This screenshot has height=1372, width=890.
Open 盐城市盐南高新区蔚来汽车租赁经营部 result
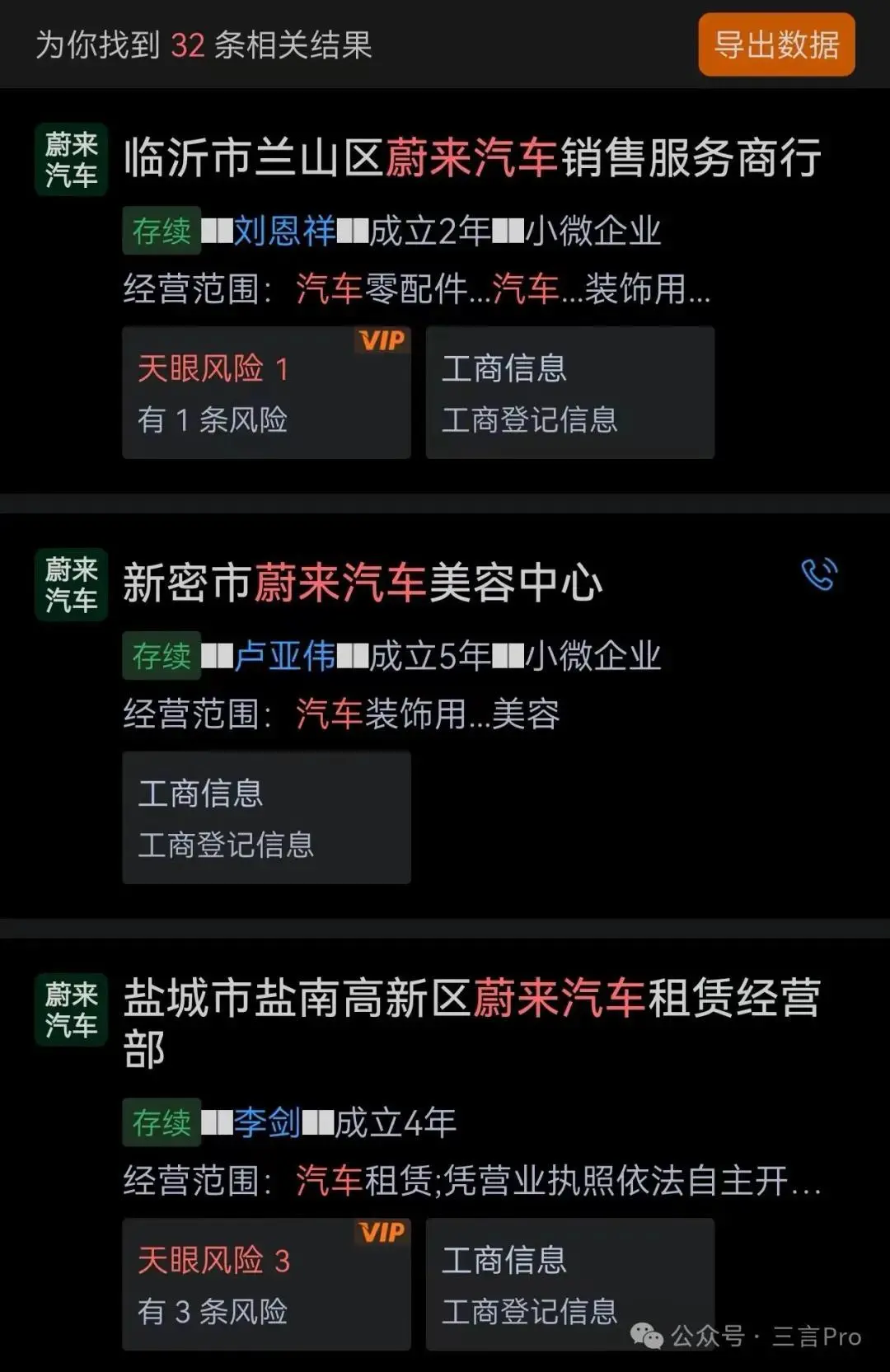click(471, 1000)
